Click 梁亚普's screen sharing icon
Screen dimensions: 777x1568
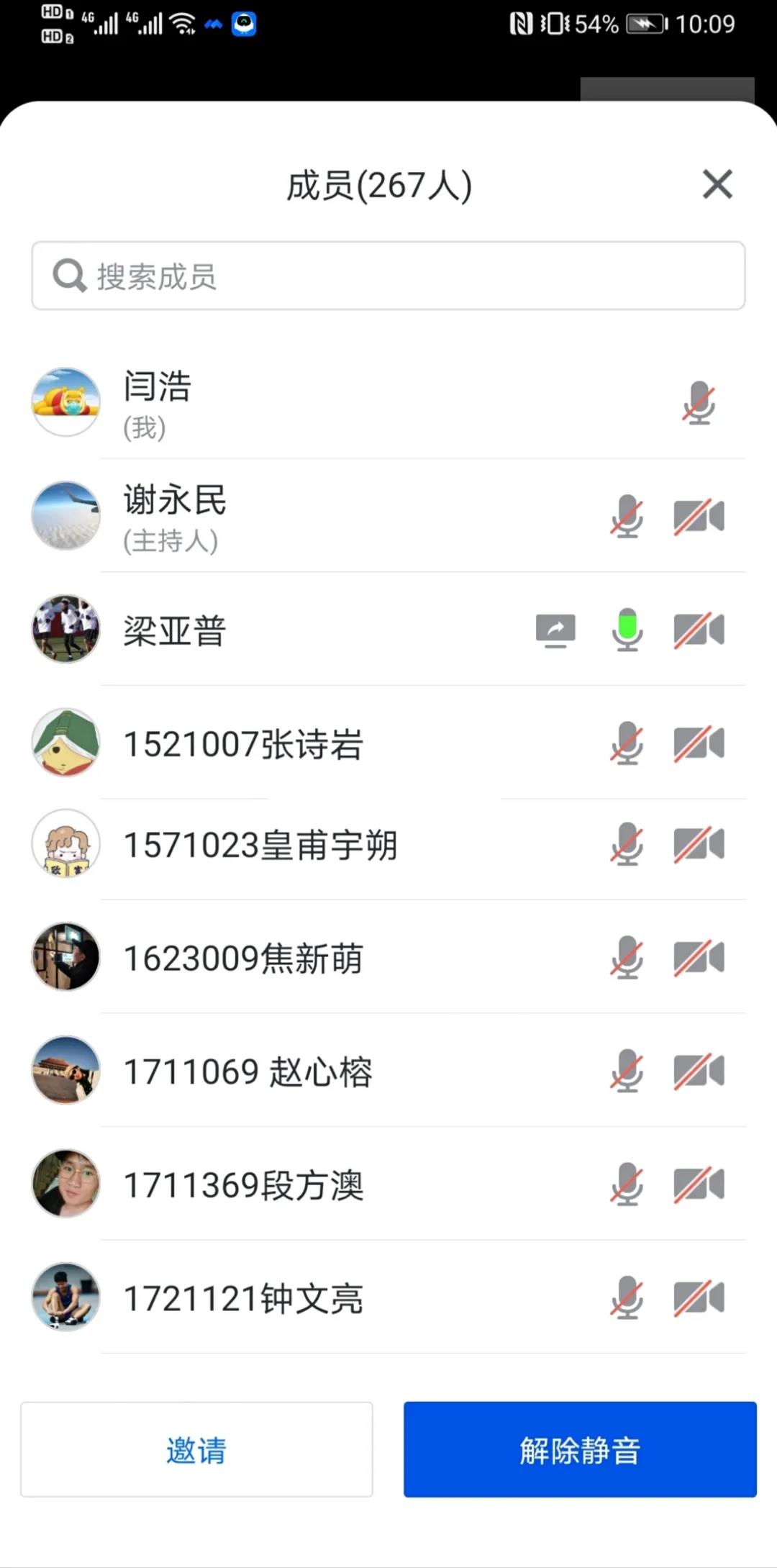click(x=555, y=630)
